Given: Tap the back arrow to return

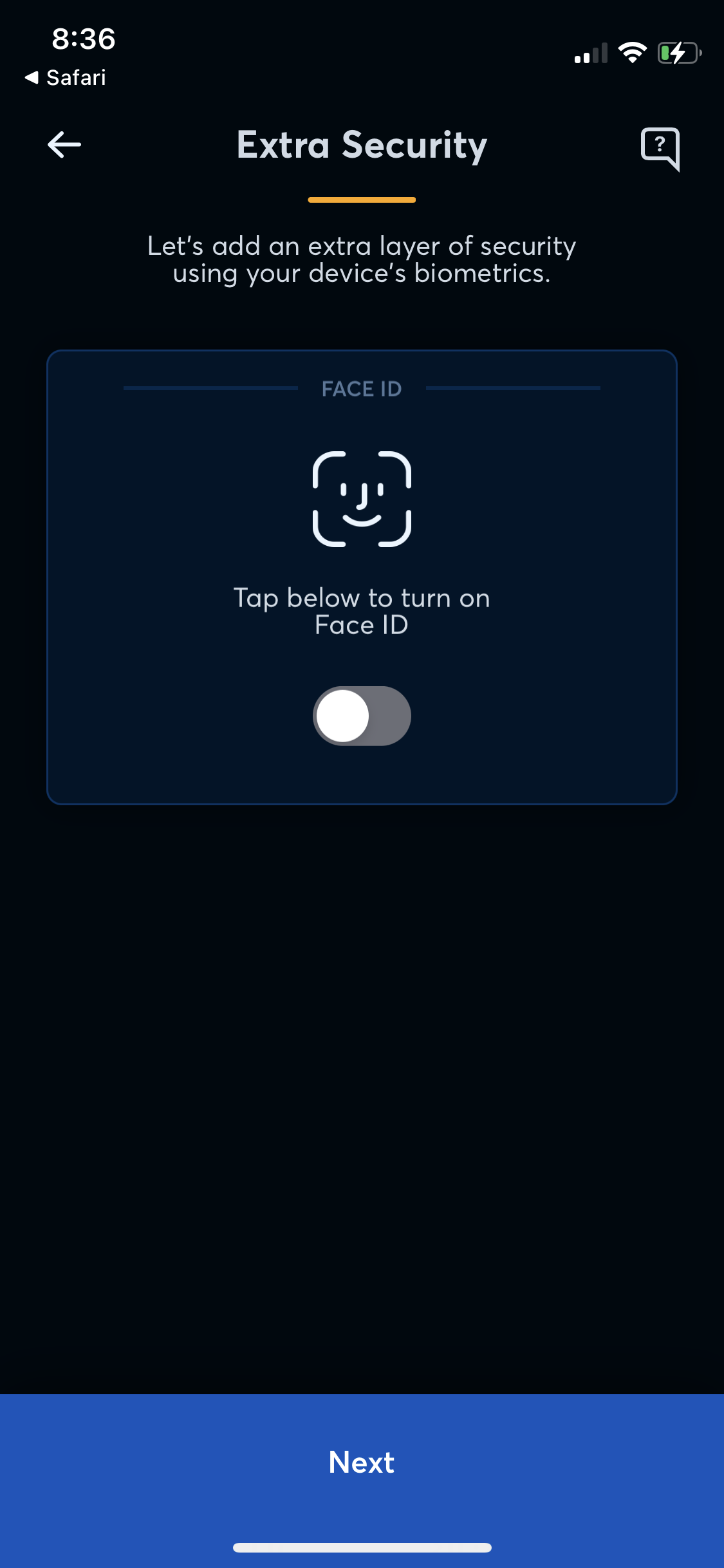Looking at the screenshot, I should click(x=64, y=145).
